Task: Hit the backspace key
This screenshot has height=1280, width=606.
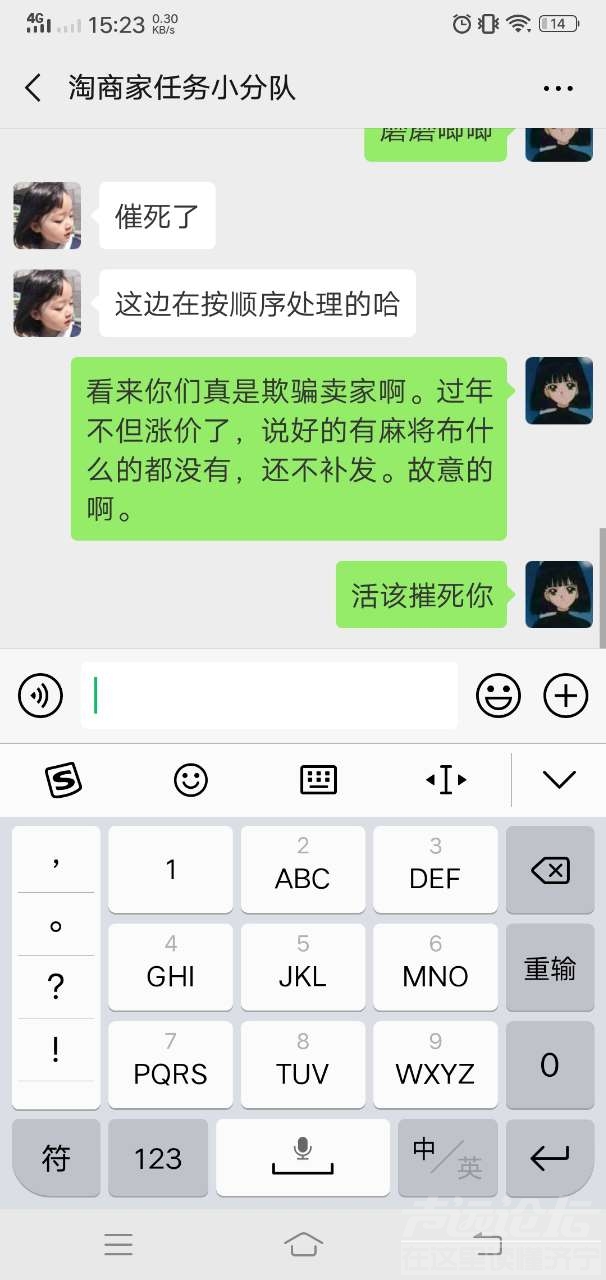Action: 550,870
